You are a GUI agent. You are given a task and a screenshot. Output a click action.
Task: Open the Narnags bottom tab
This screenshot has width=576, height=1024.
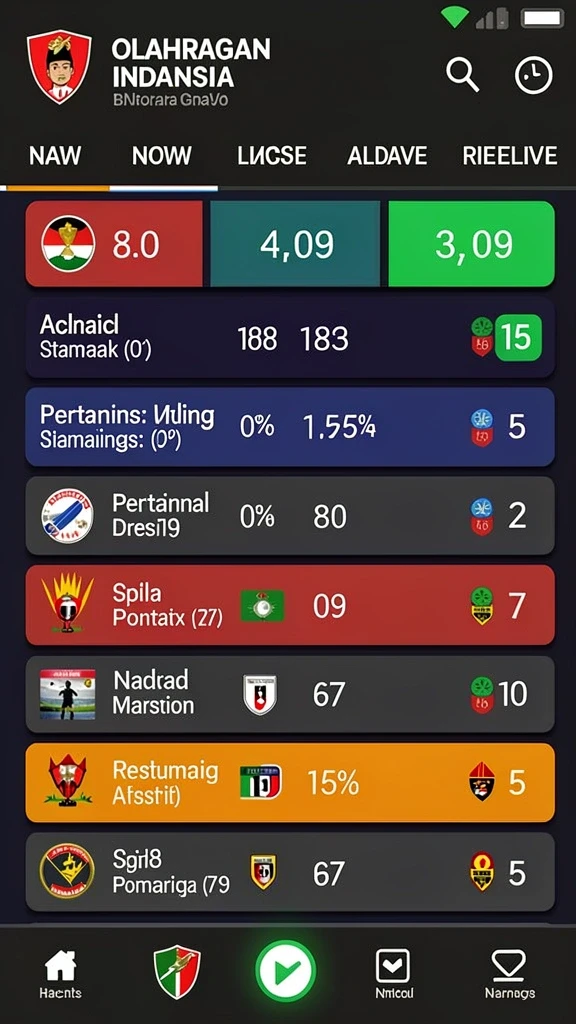tap(510, 974)
